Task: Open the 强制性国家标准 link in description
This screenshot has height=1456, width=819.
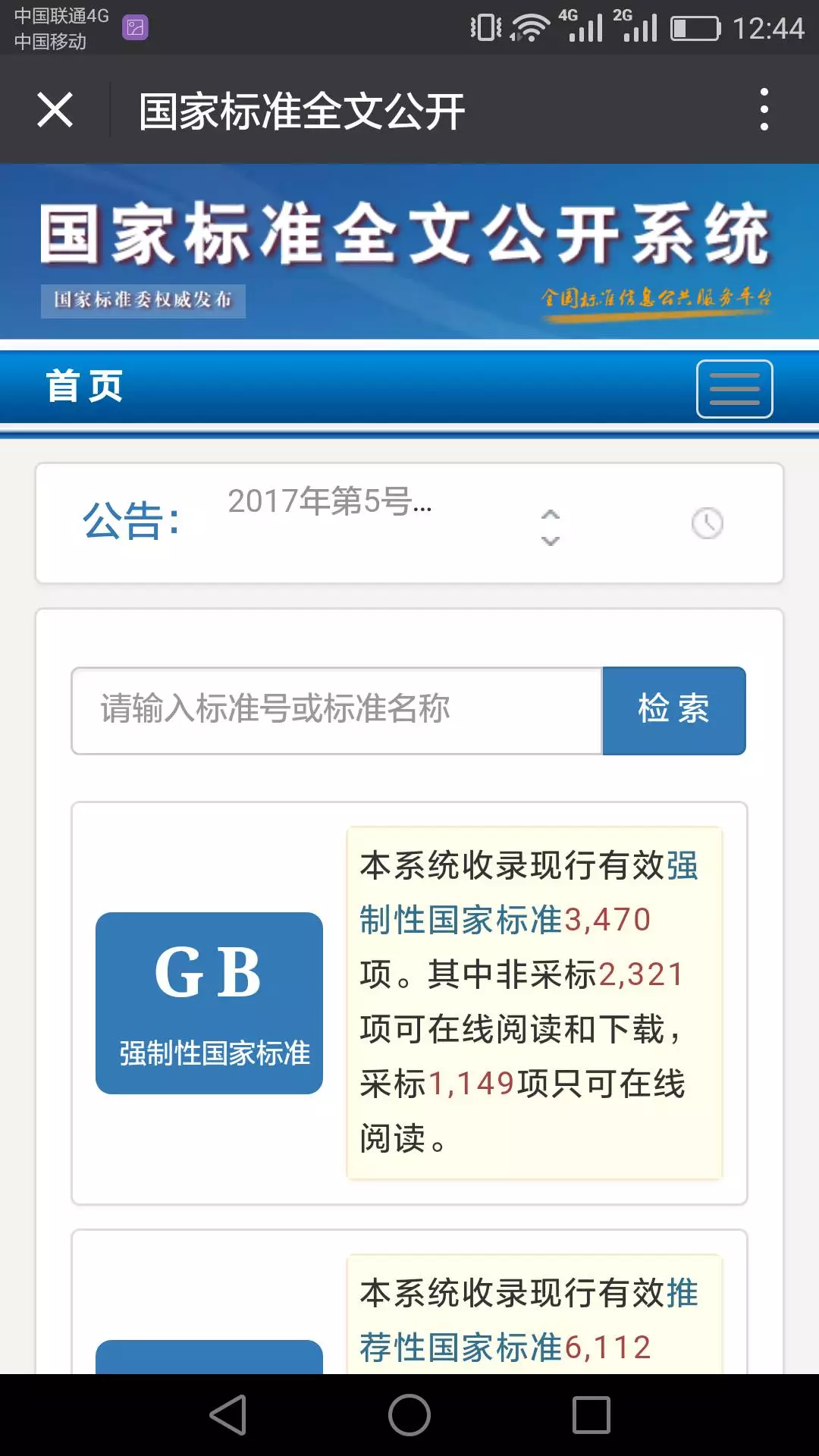Action: (x=460, y=920)
